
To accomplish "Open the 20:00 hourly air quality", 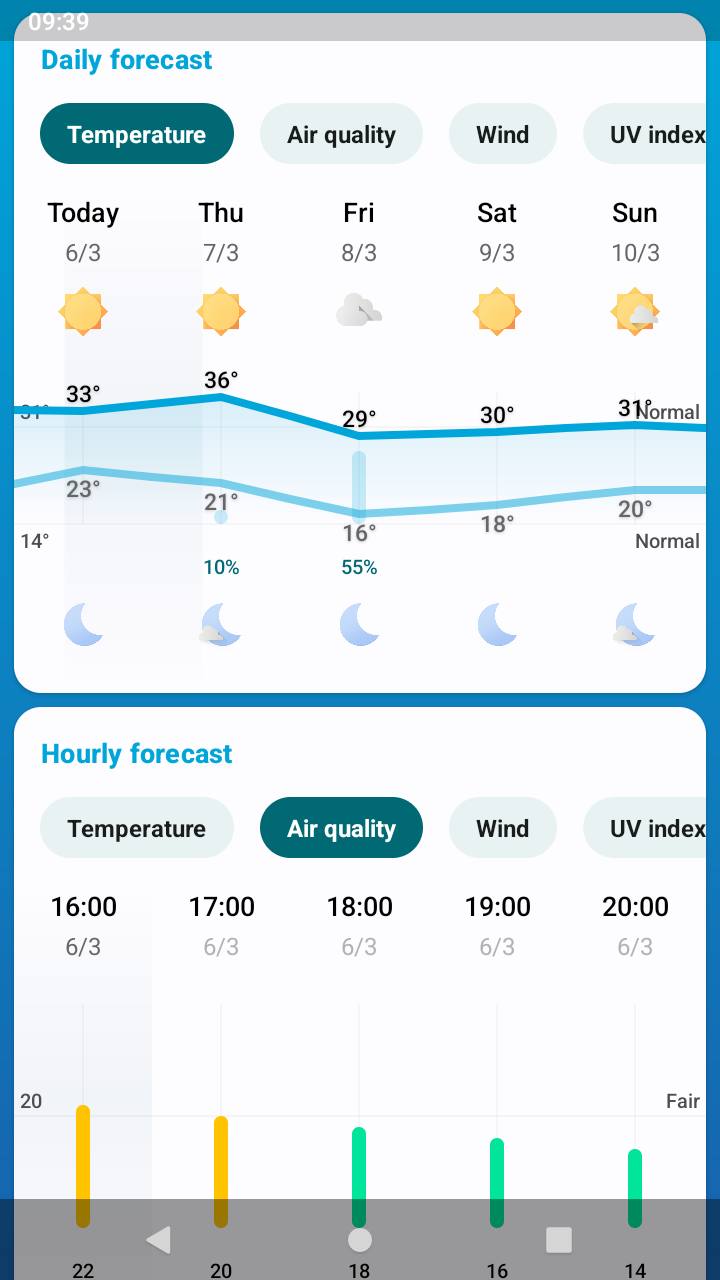I will [x=635, y=1050].
